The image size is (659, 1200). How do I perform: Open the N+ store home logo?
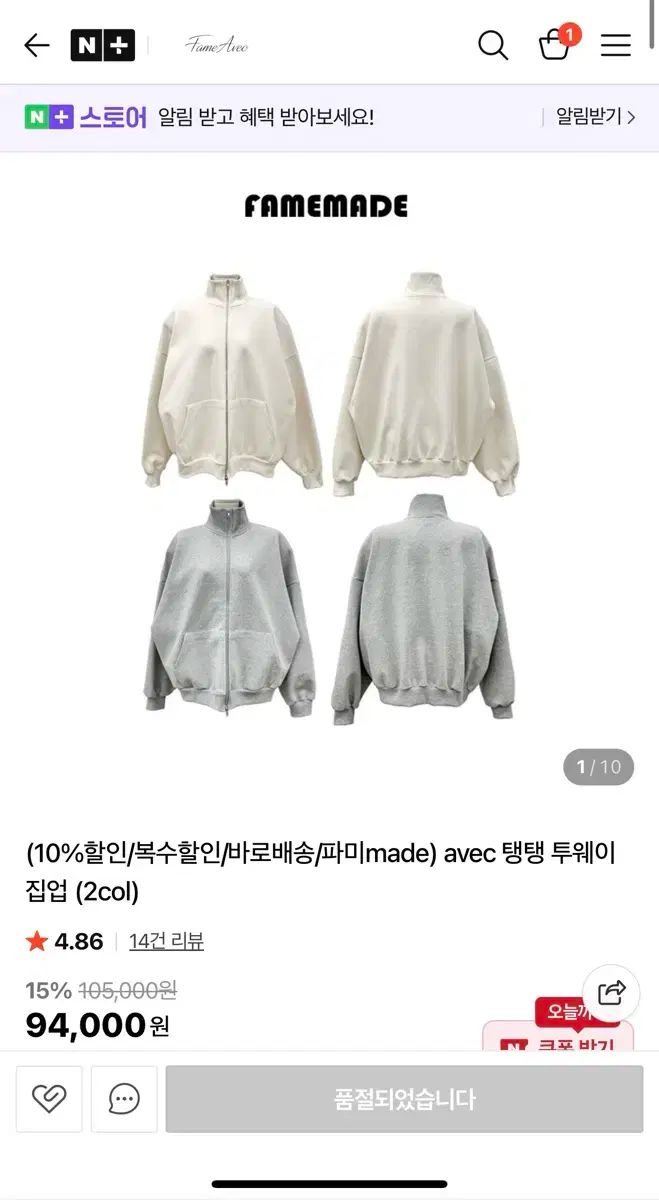(102, 45)
